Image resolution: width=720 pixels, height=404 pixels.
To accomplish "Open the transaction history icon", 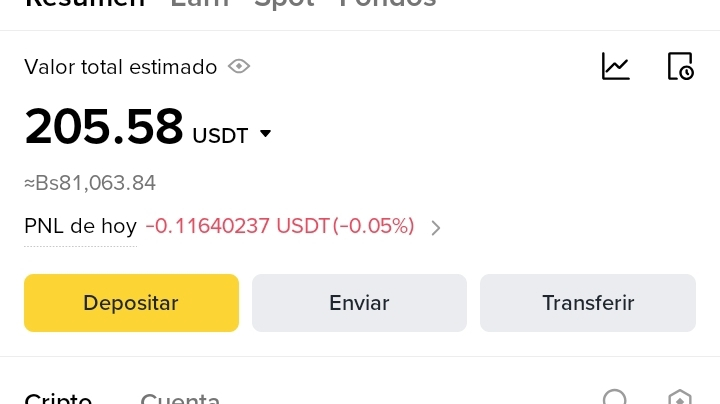I will (680, 67).
